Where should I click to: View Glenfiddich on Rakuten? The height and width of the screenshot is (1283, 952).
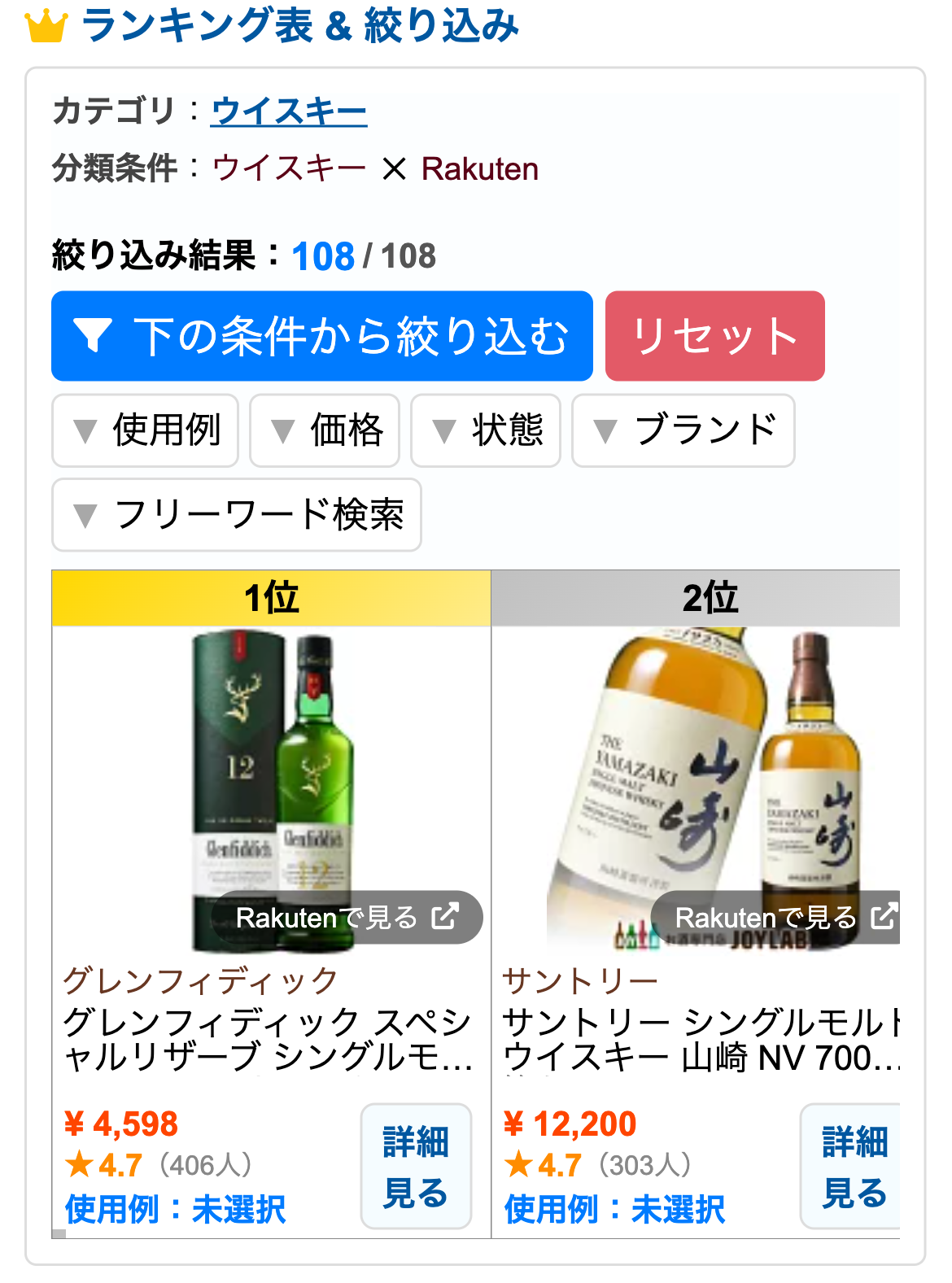pos(347,918)
